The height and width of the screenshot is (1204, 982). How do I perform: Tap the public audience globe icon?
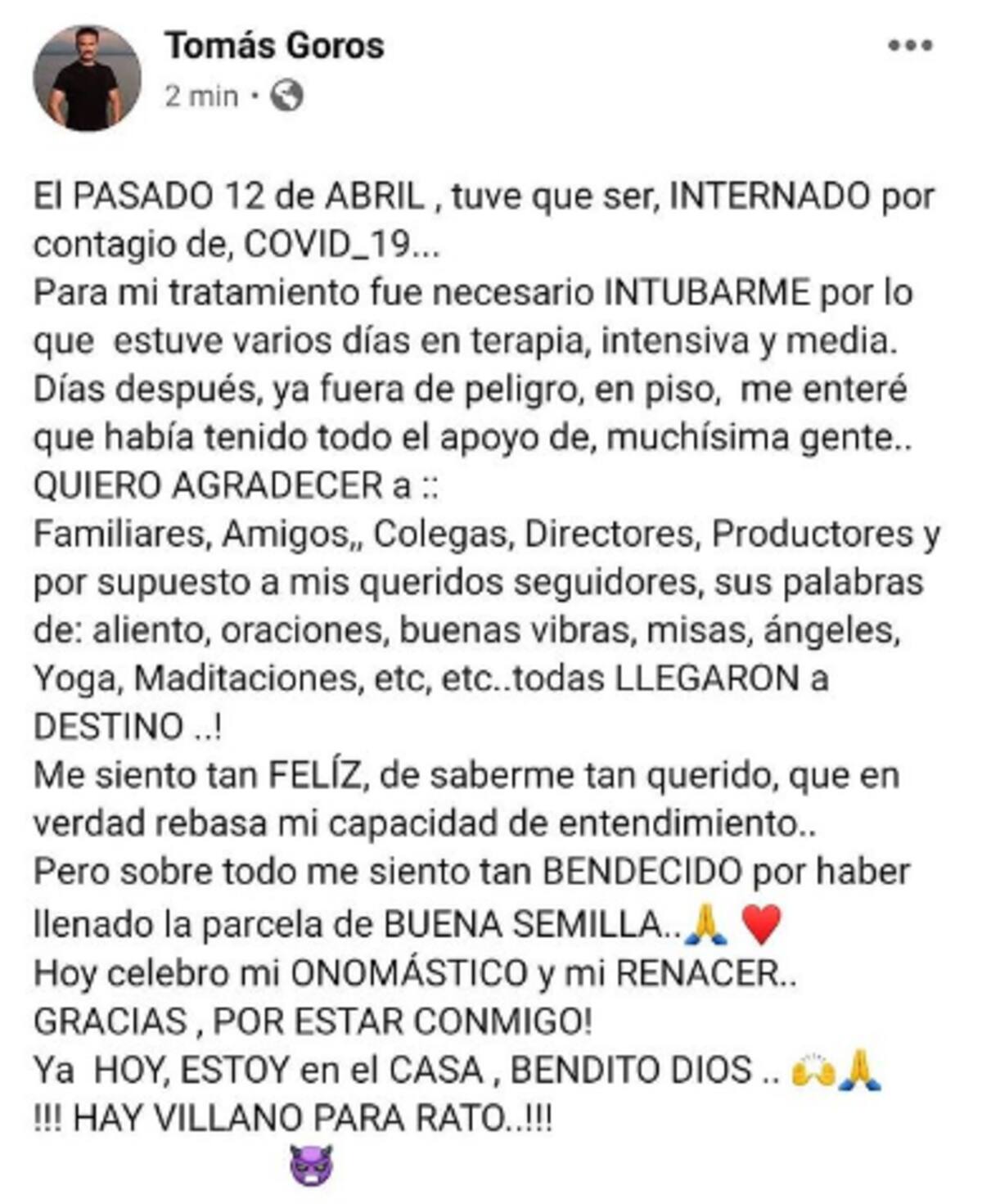pyautogui.click(x=286, y=97)
